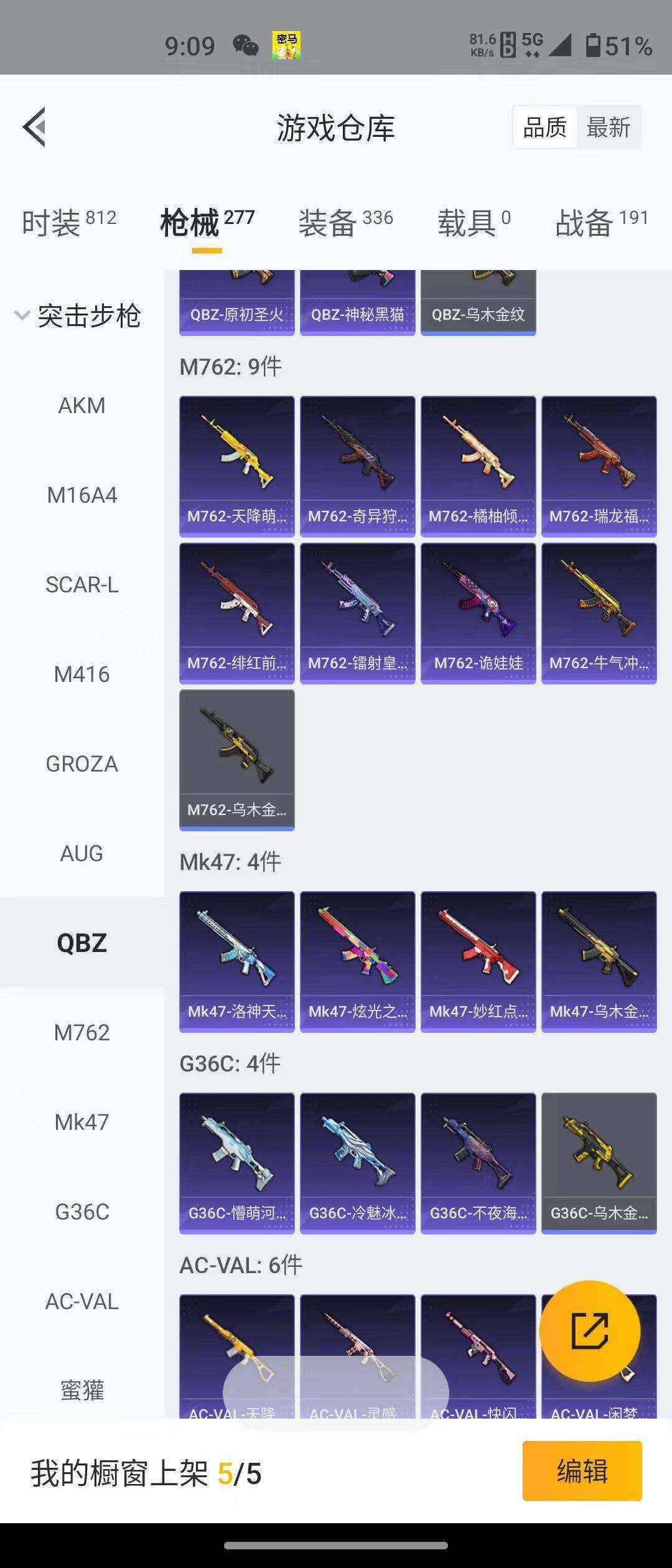This screenshot has height=1568, width=672.
Task: View the G36C-冷魅冰 skin
Action: (357, 1162)
